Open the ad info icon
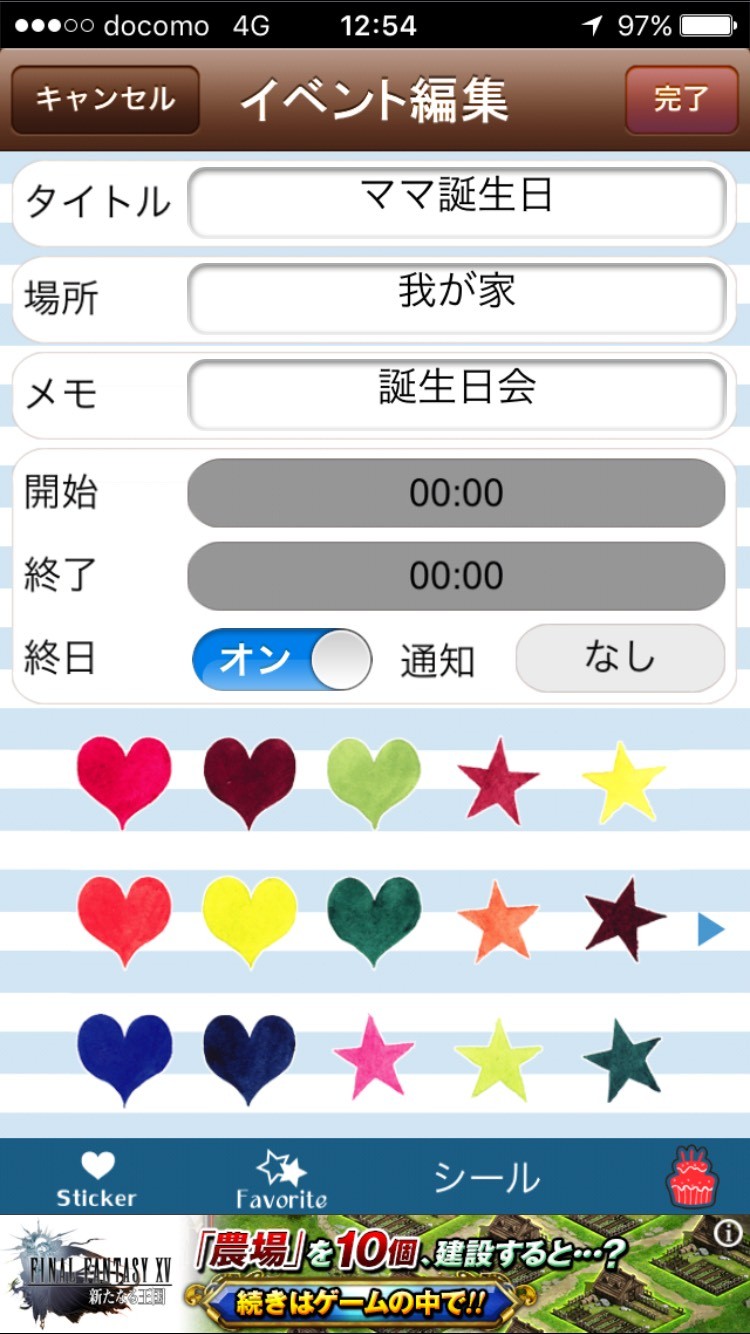The image size is (750, 1334). click(728, 1233)
